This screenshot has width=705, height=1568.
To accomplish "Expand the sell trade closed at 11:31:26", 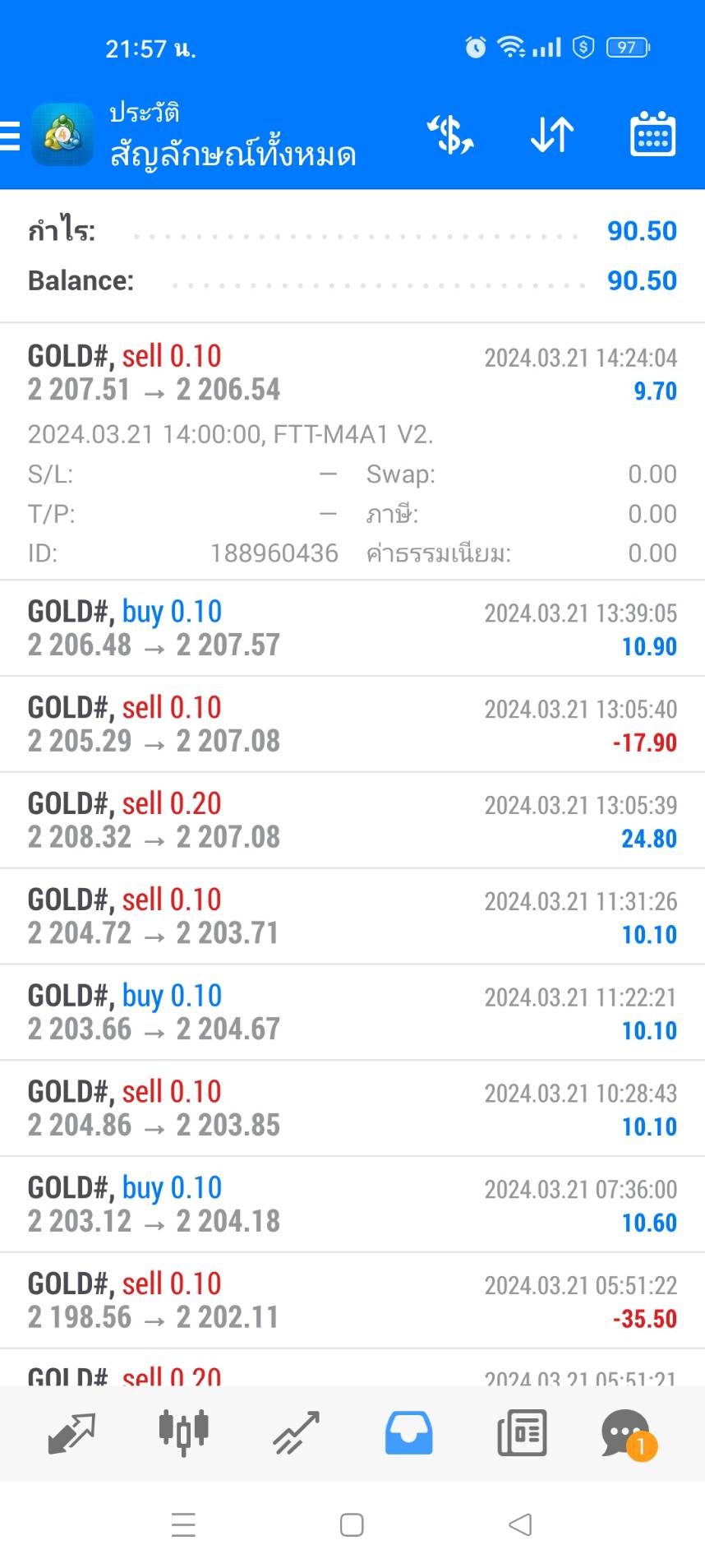I will 352,917.
